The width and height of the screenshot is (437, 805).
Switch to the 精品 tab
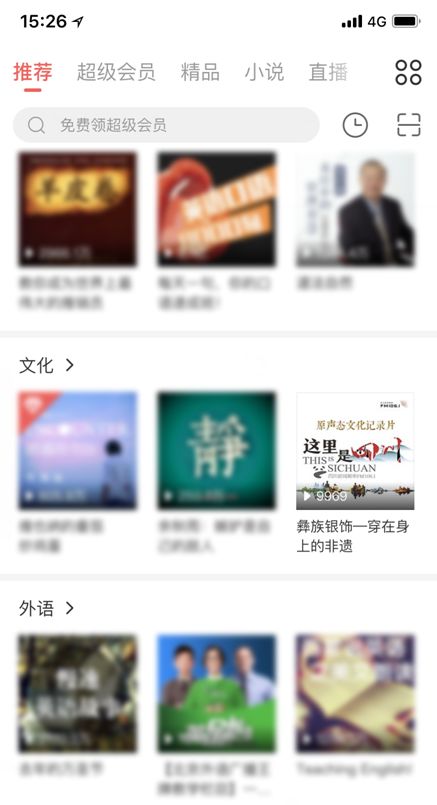pos(200,72)
